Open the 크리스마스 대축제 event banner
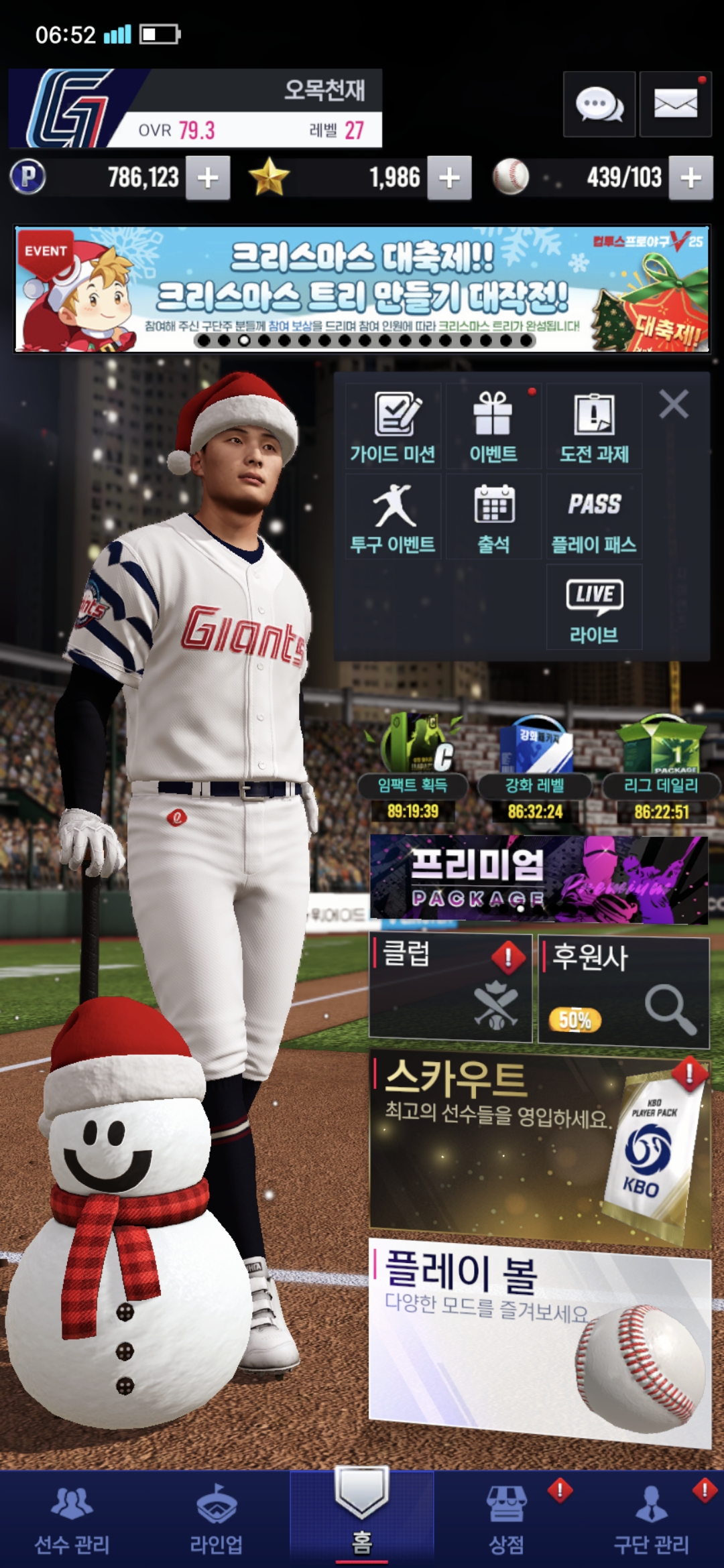The width and height of the screenshot is (724, 1568). click(362, 289)
